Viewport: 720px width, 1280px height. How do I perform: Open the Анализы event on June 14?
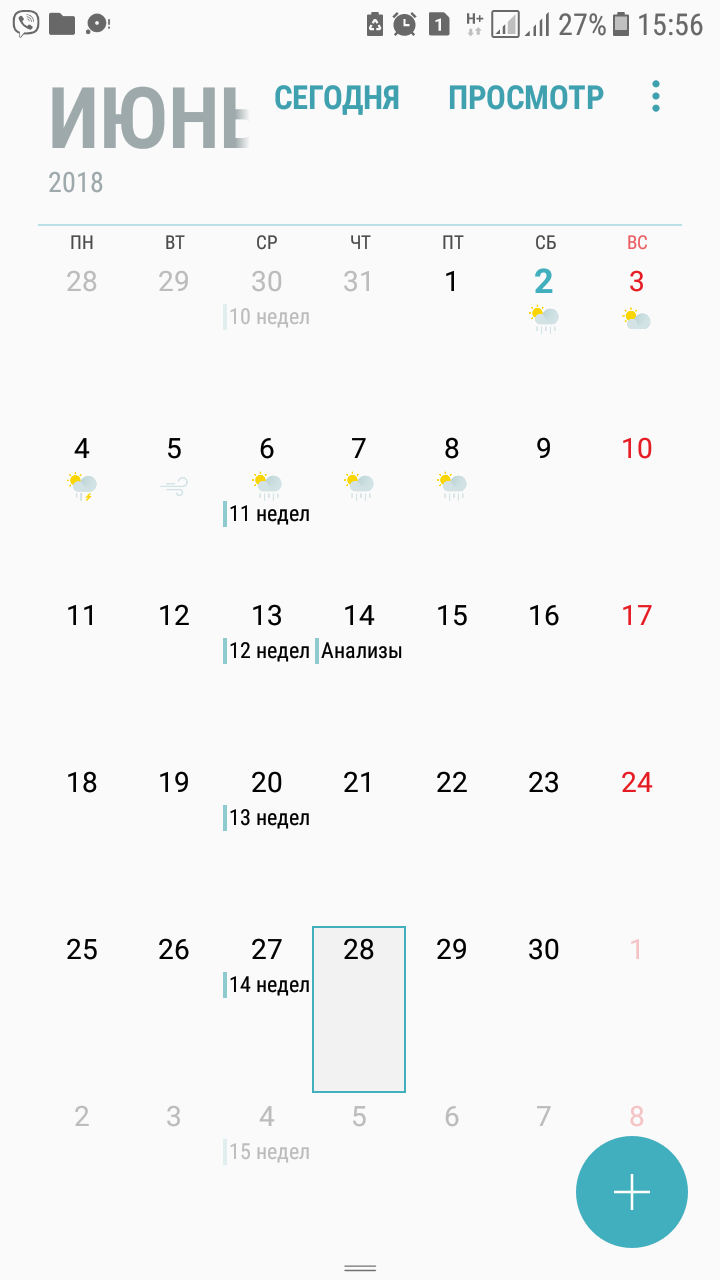(x=361, y=652)
